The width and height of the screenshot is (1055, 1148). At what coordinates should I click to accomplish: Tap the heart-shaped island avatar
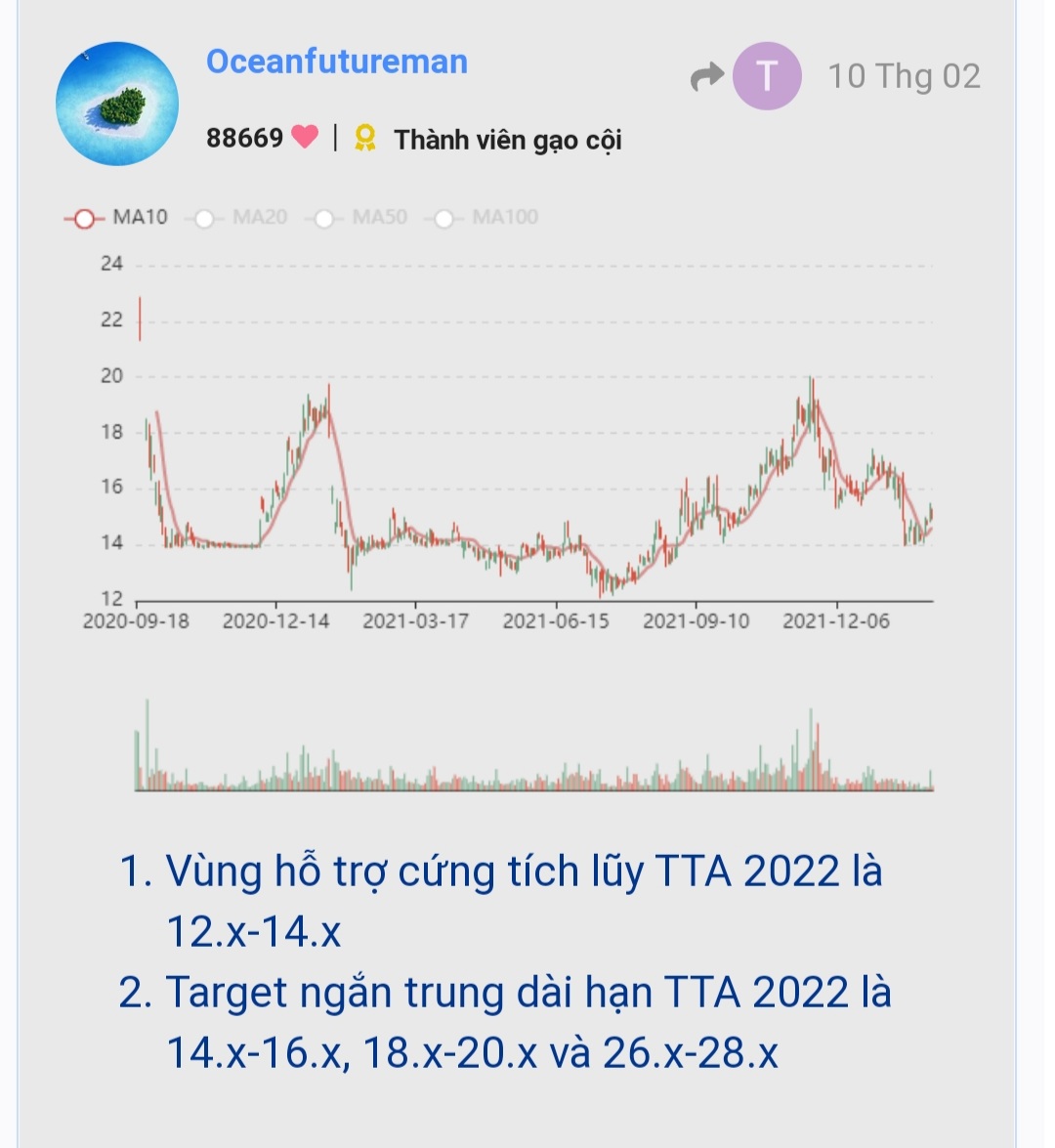117,104
